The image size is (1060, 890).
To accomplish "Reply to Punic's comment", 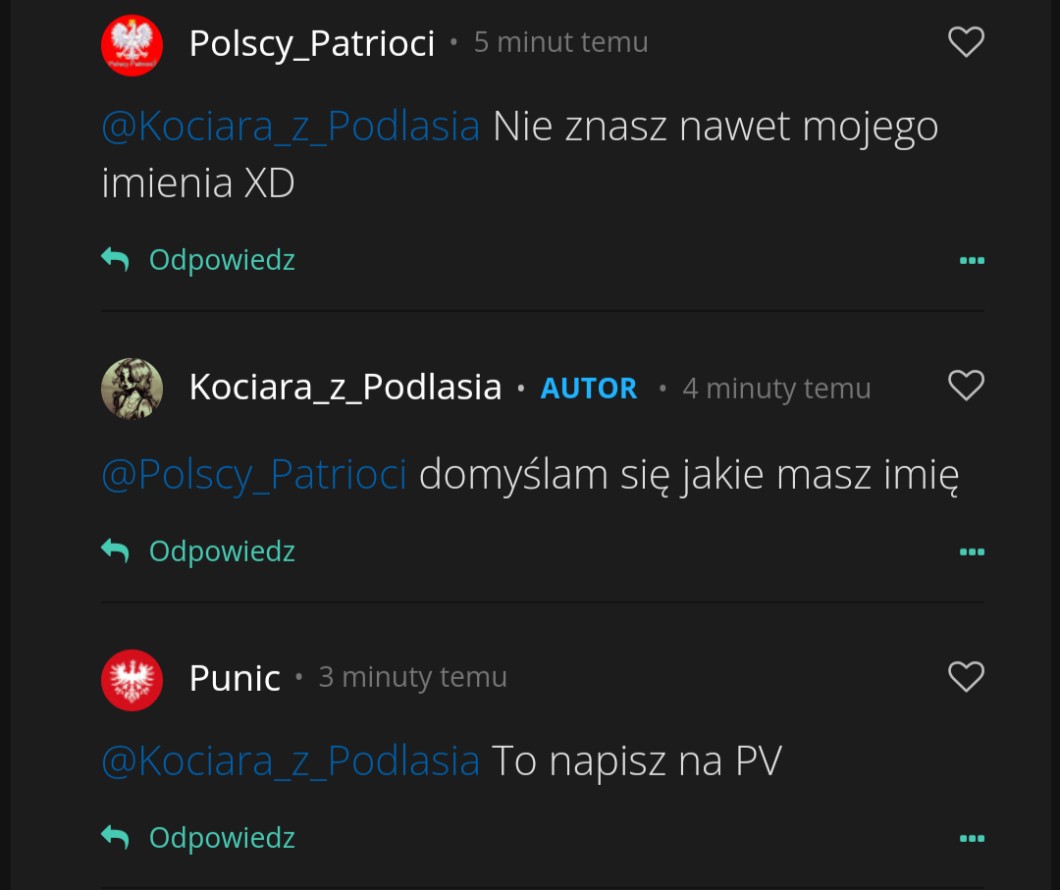I will coord(199,837).
